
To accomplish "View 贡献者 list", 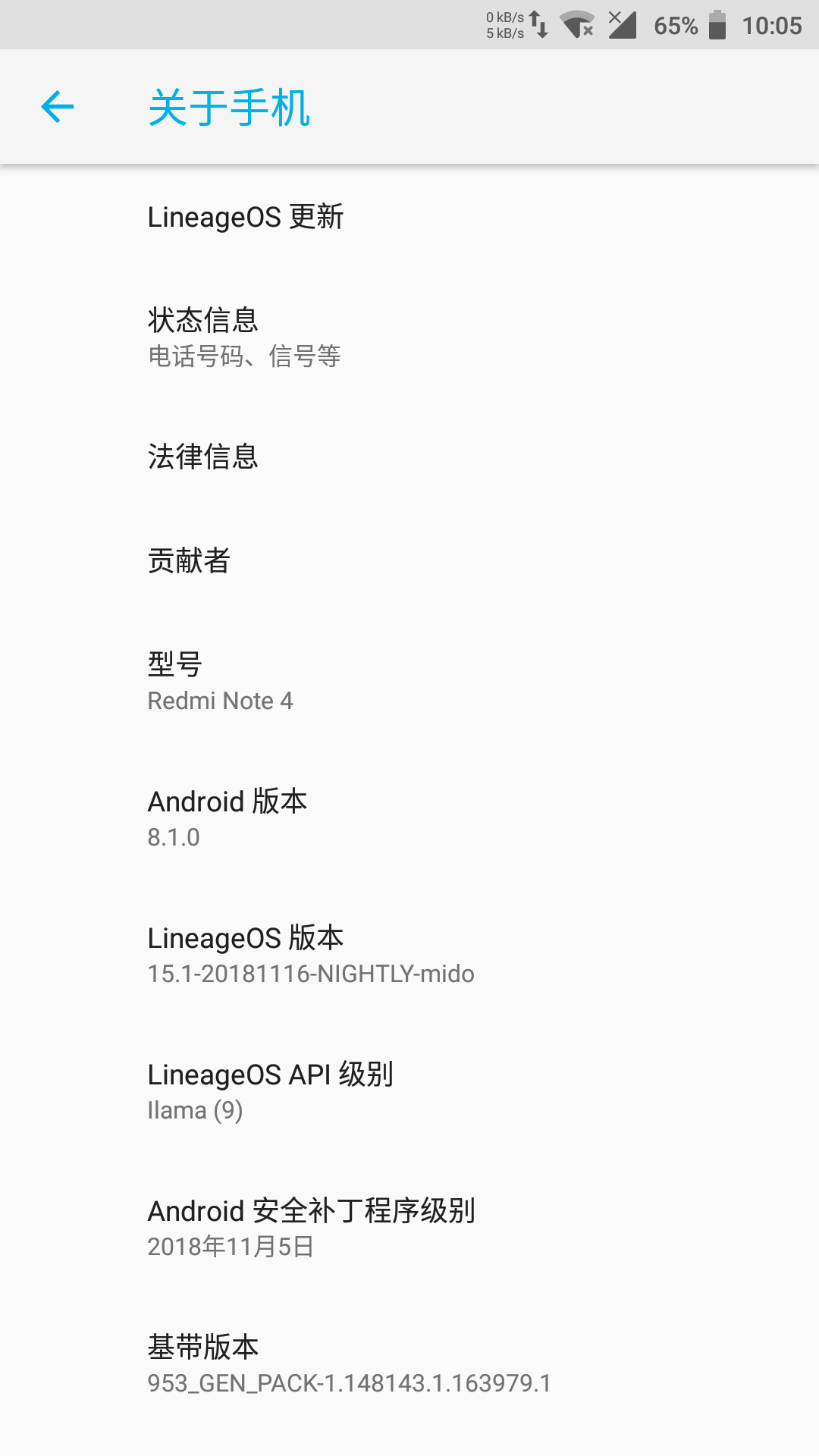I will click(x=409, y=561).
